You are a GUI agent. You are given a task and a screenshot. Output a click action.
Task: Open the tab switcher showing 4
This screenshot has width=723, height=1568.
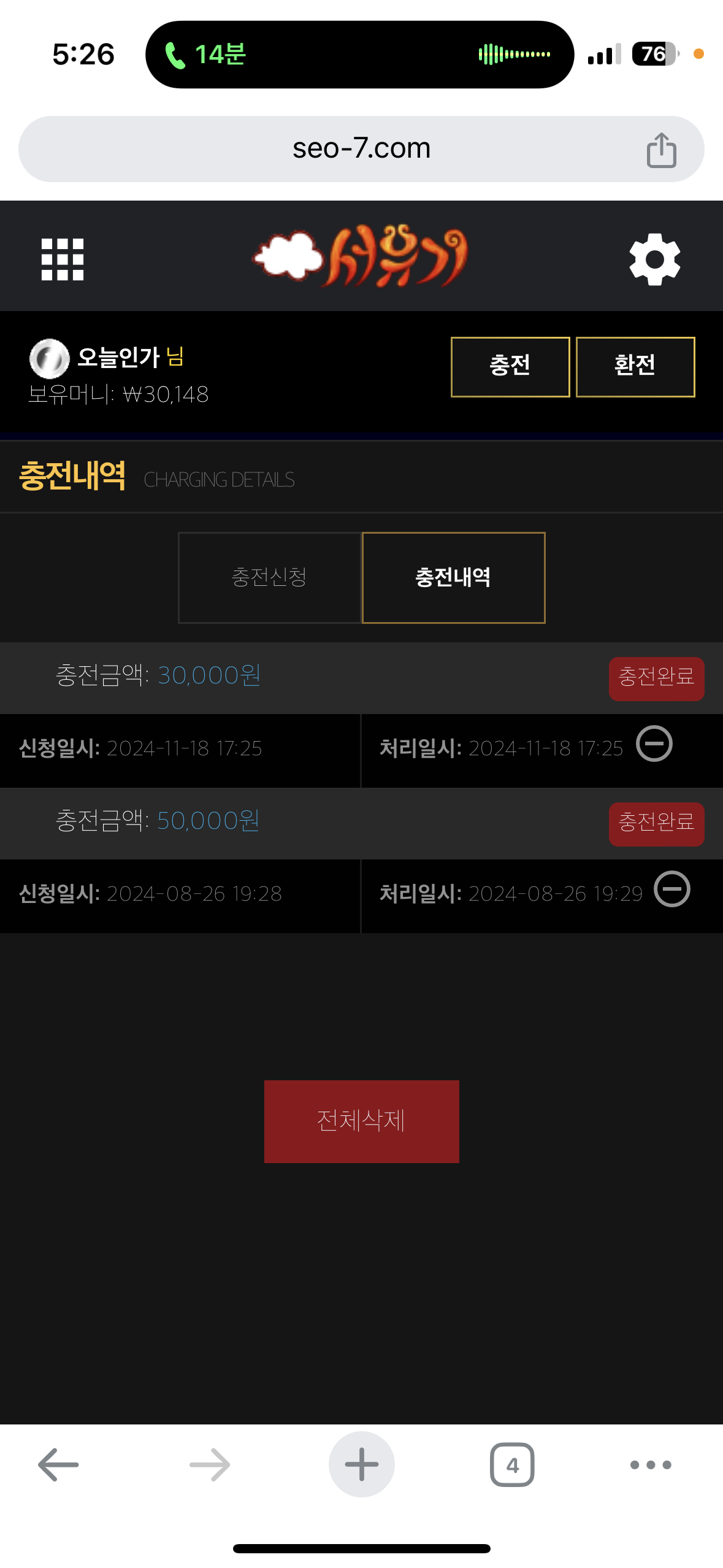[x=512, y=1464]
